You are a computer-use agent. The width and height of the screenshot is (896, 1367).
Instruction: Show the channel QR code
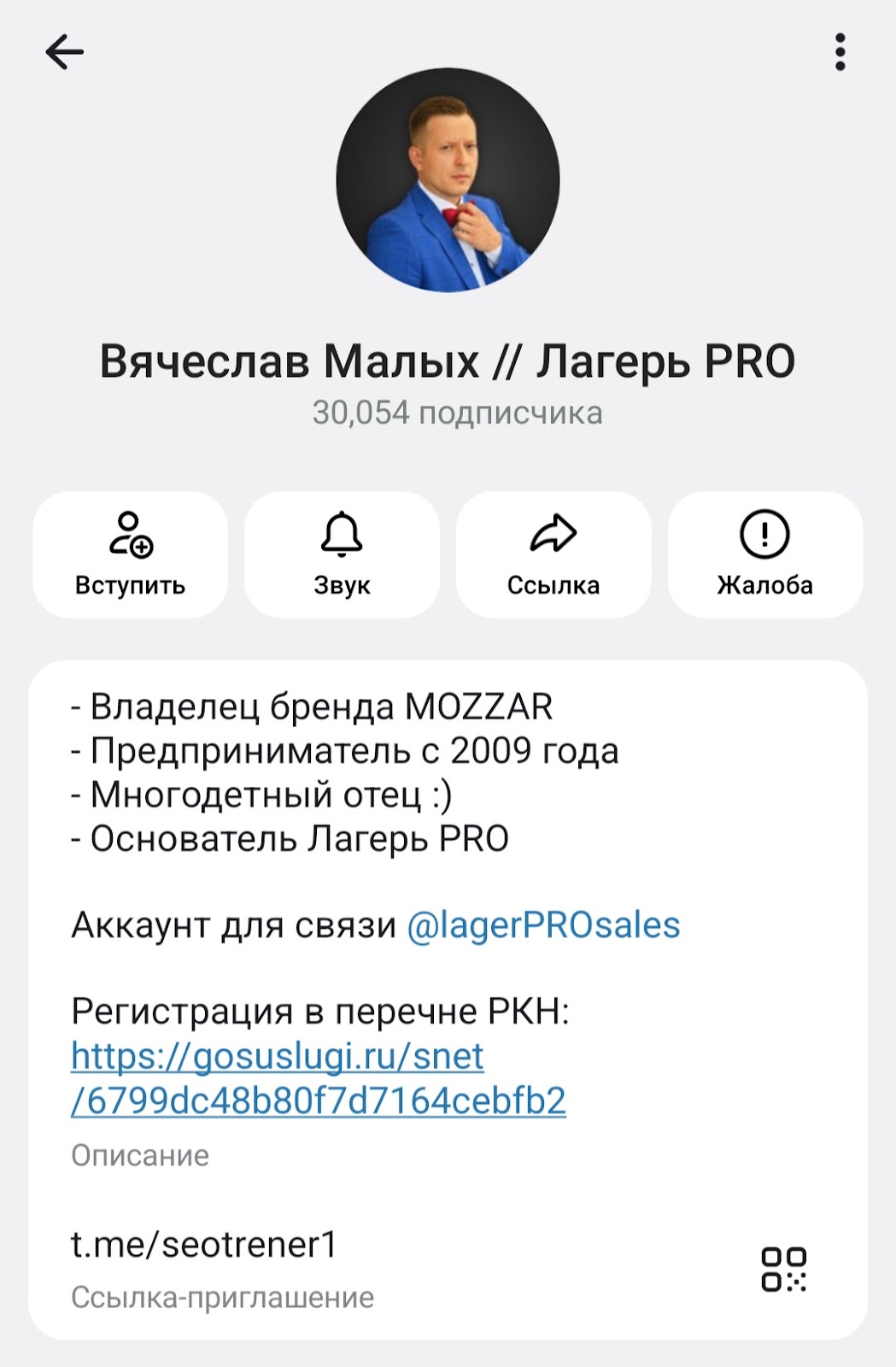(x=783, y=1270)
